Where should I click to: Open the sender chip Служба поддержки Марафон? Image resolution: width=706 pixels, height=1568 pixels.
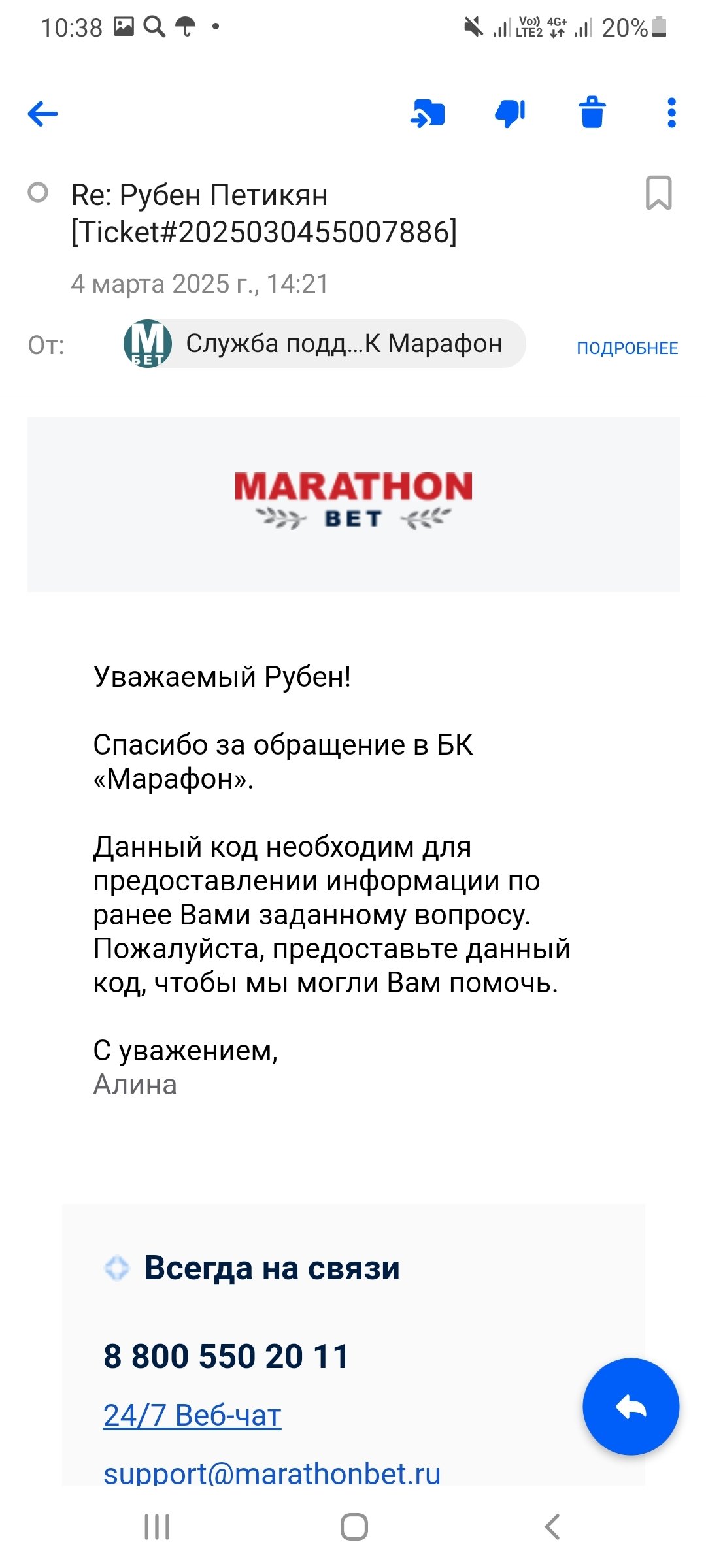point(324,344)
